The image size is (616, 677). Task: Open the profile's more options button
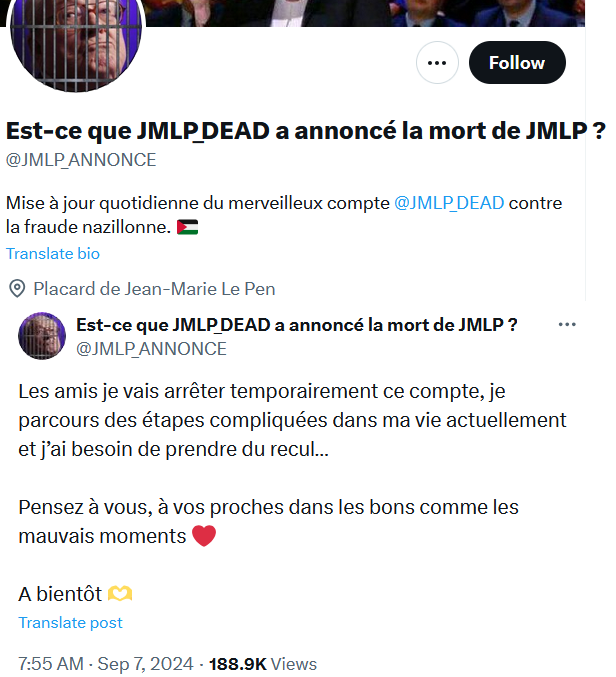pos(436,63)
